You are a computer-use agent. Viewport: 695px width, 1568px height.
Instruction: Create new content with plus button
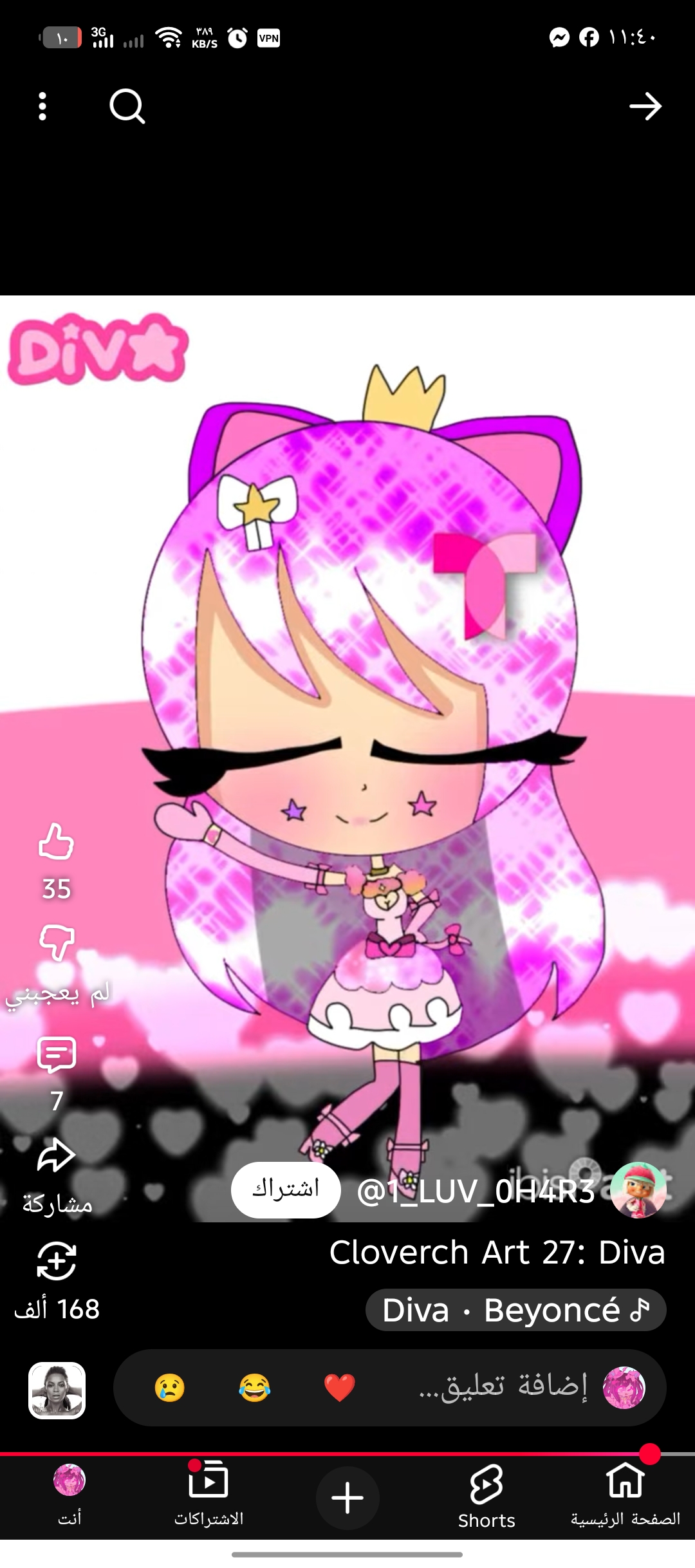pyautogui.click(x=347, y=1498)
